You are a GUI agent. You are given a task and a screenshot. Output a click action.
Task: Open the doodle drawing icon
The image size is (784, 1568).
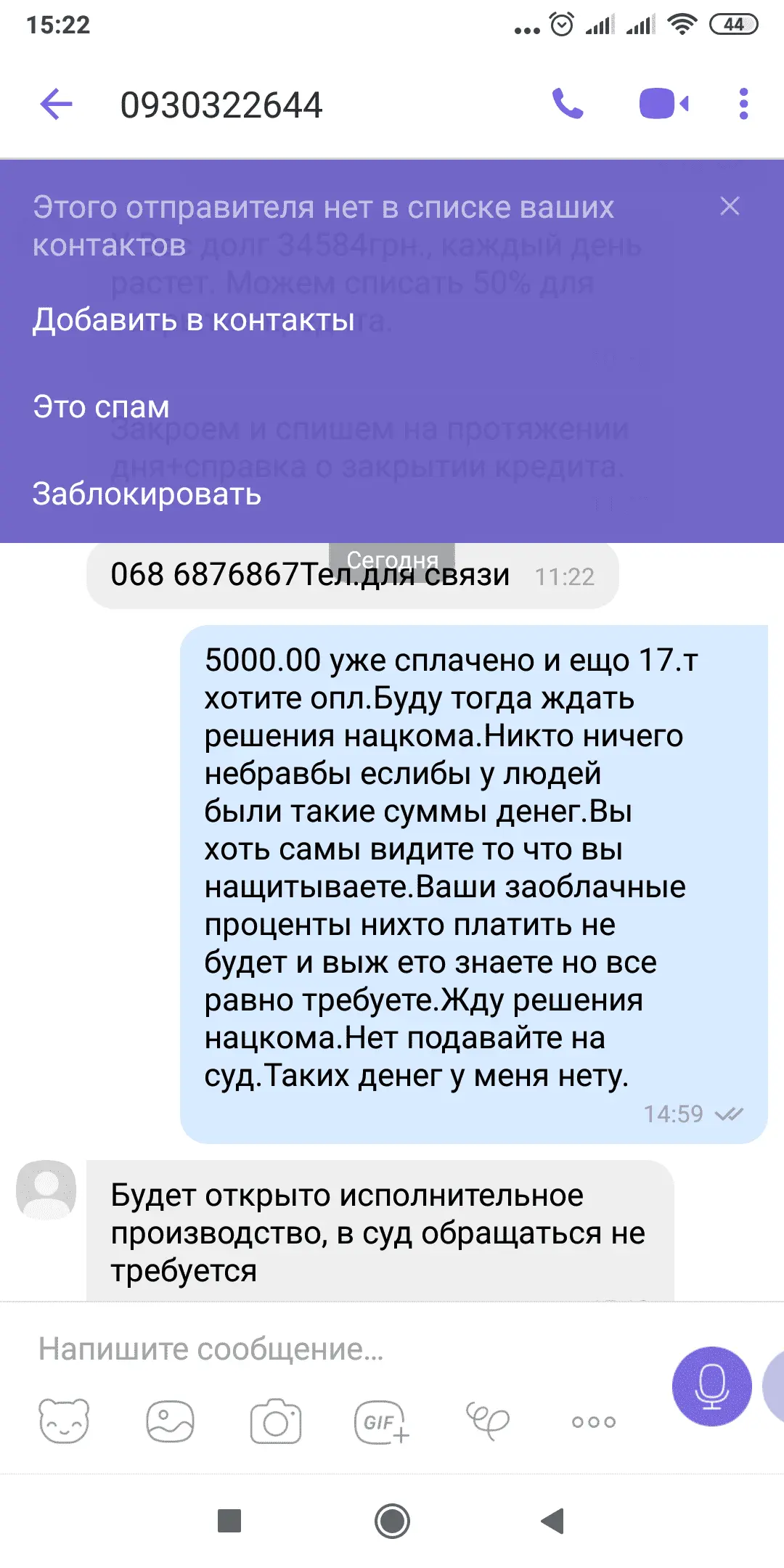click(487, 1421)
